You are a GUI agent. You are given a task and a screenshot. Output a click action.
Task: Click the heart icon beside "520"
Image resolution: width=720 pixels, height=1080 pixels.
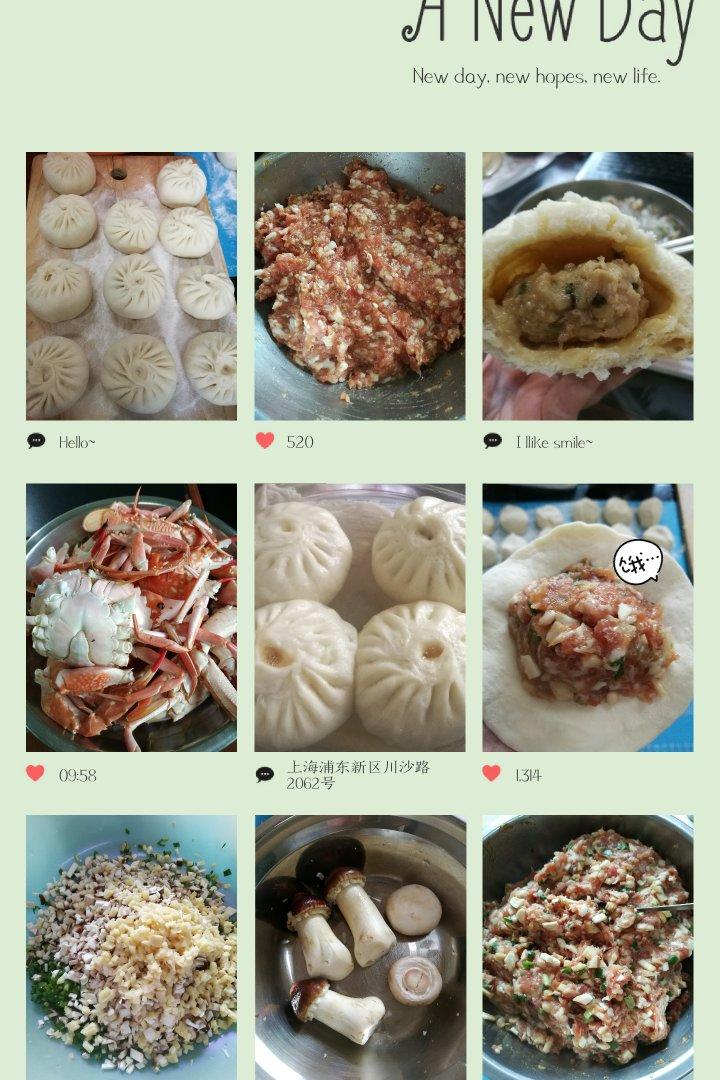coord(263,440)
